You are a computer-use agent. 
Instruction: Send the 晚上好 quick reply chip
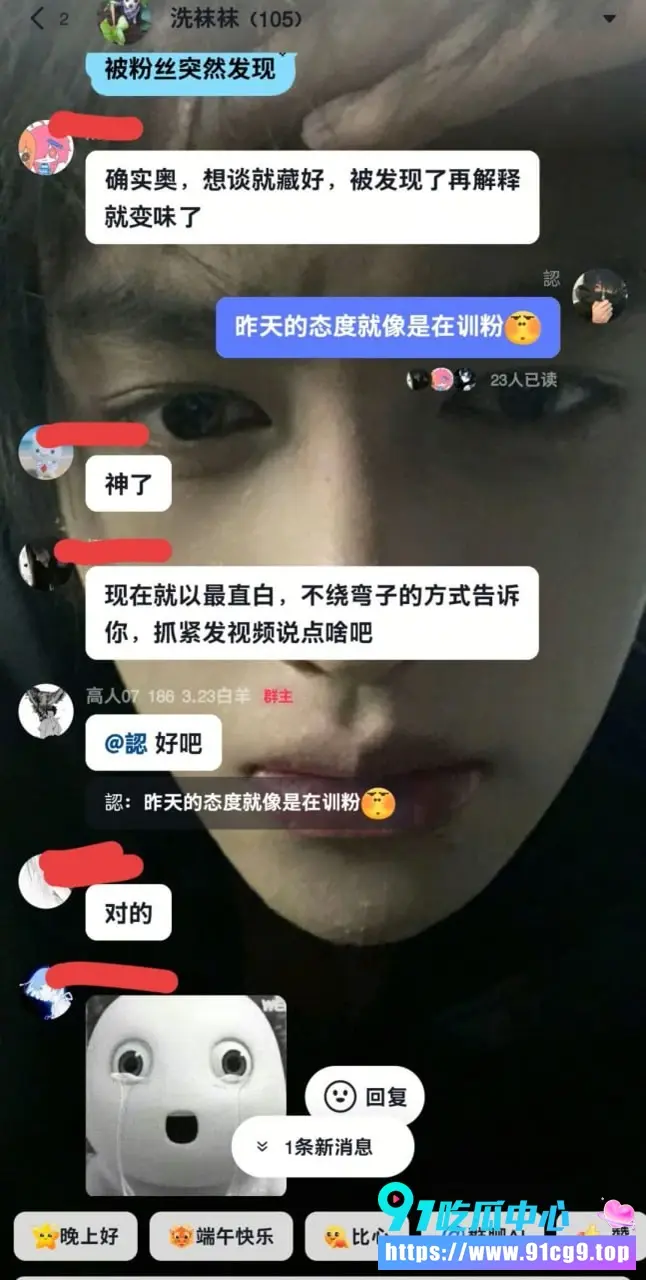click(76, 1236)
